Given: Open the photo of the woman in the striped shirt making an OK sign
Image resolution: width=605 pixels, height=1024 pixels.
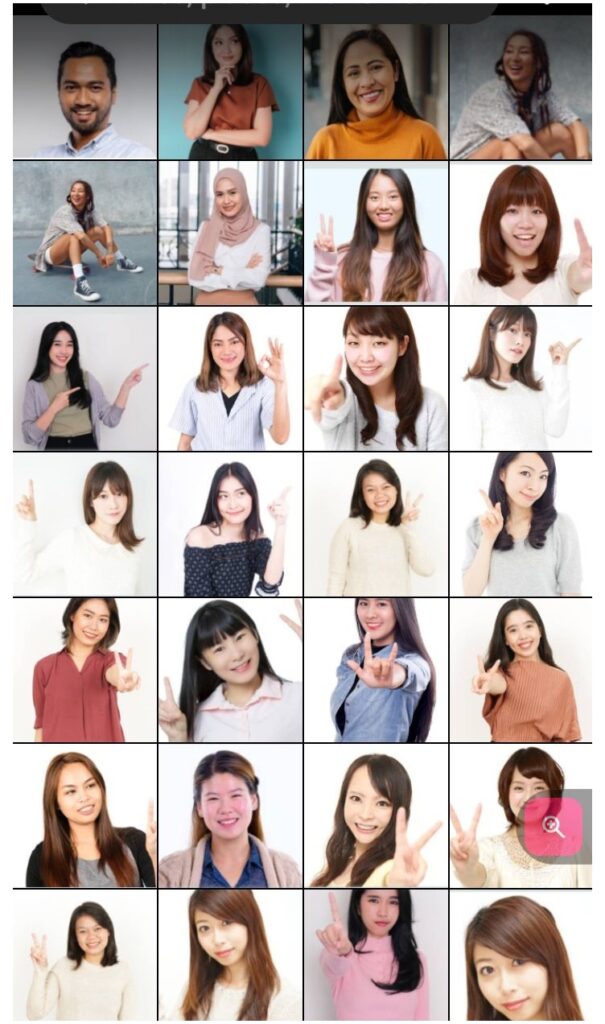Looking at the screenshot, I should click(x=230, y=378).
